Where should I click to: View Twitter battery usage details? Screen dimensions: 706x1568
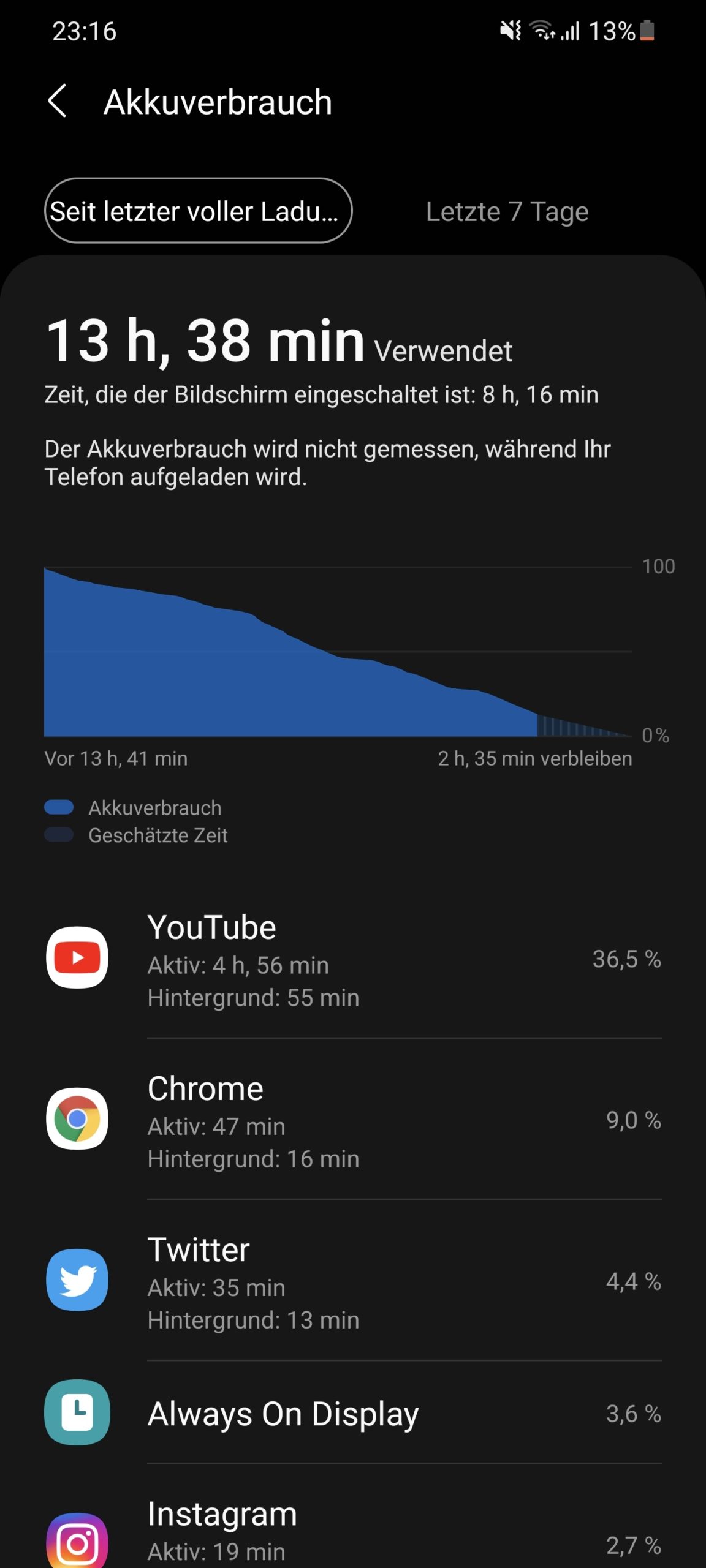click(x=353, y=1281)
